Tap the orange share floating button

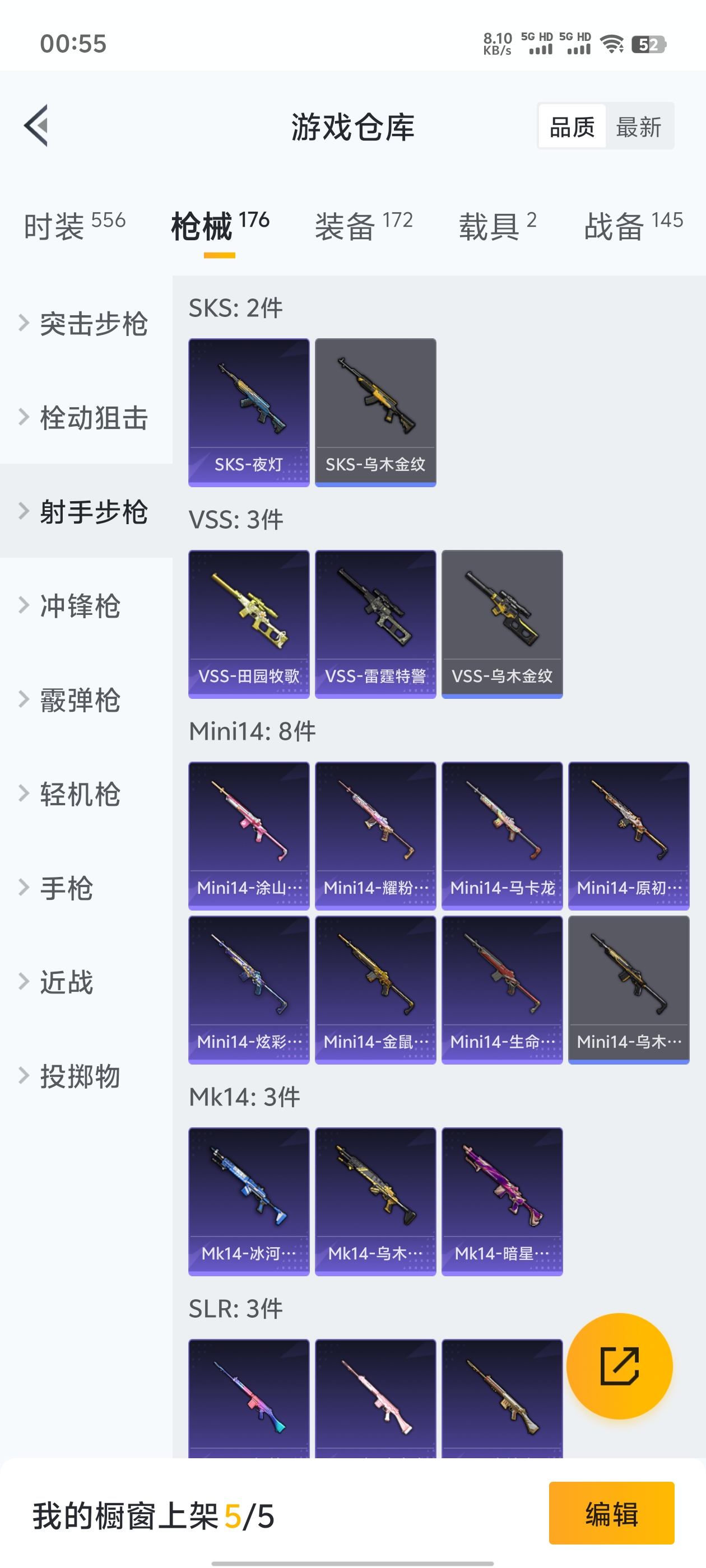(x=619, y=1365)
